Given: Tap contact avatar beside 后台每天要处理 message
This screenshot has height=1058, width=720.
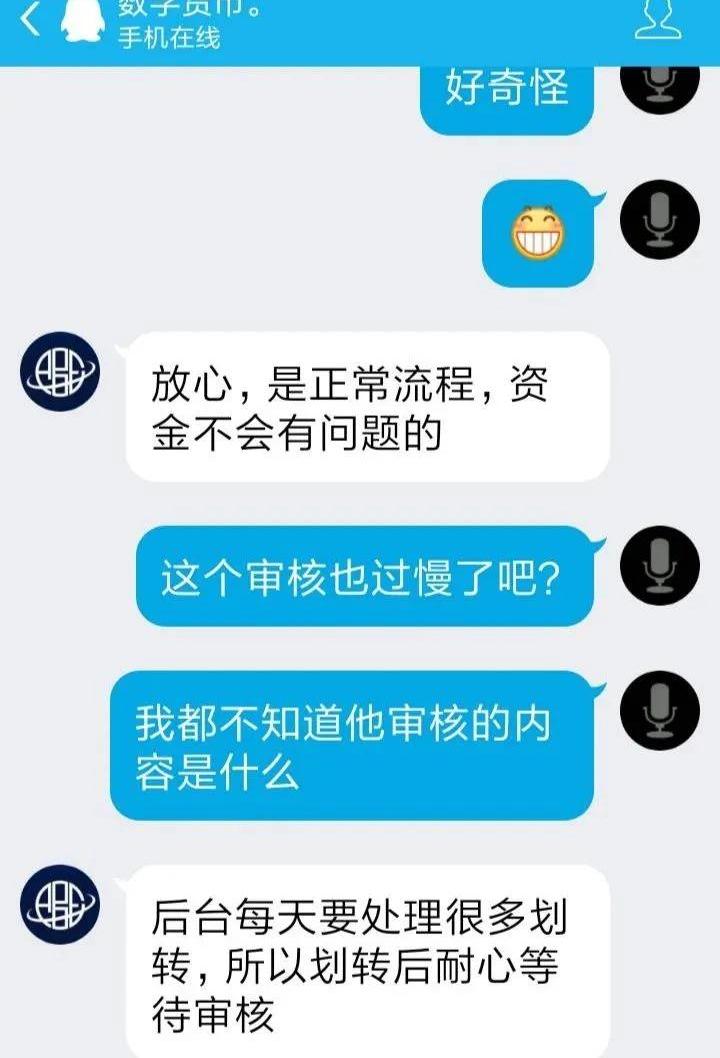Looking at the screenshot, I should pos(60,905).
